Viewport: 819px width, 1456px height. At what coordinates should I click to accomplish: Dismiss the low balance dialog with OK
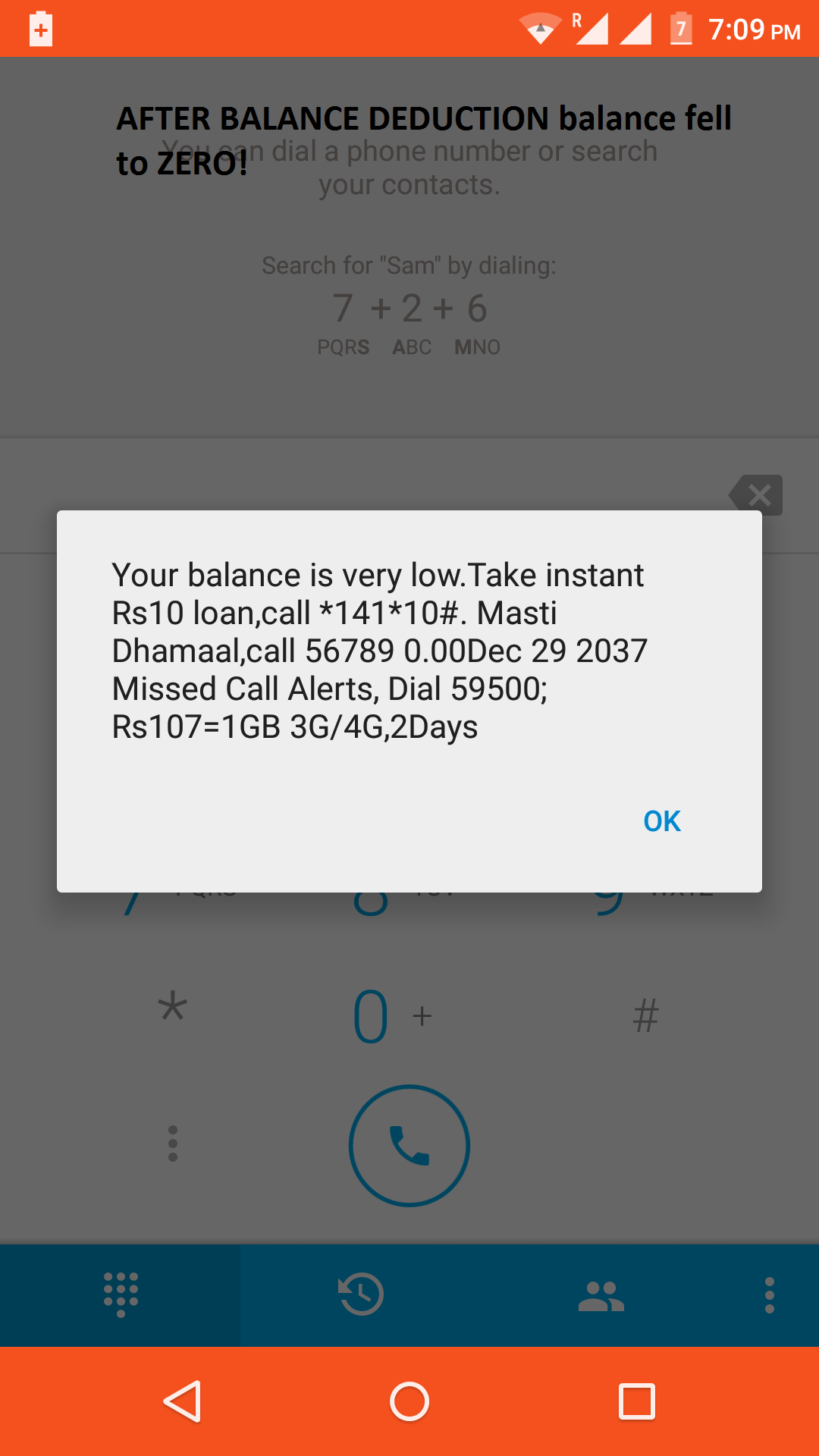(x=661, y=821)
